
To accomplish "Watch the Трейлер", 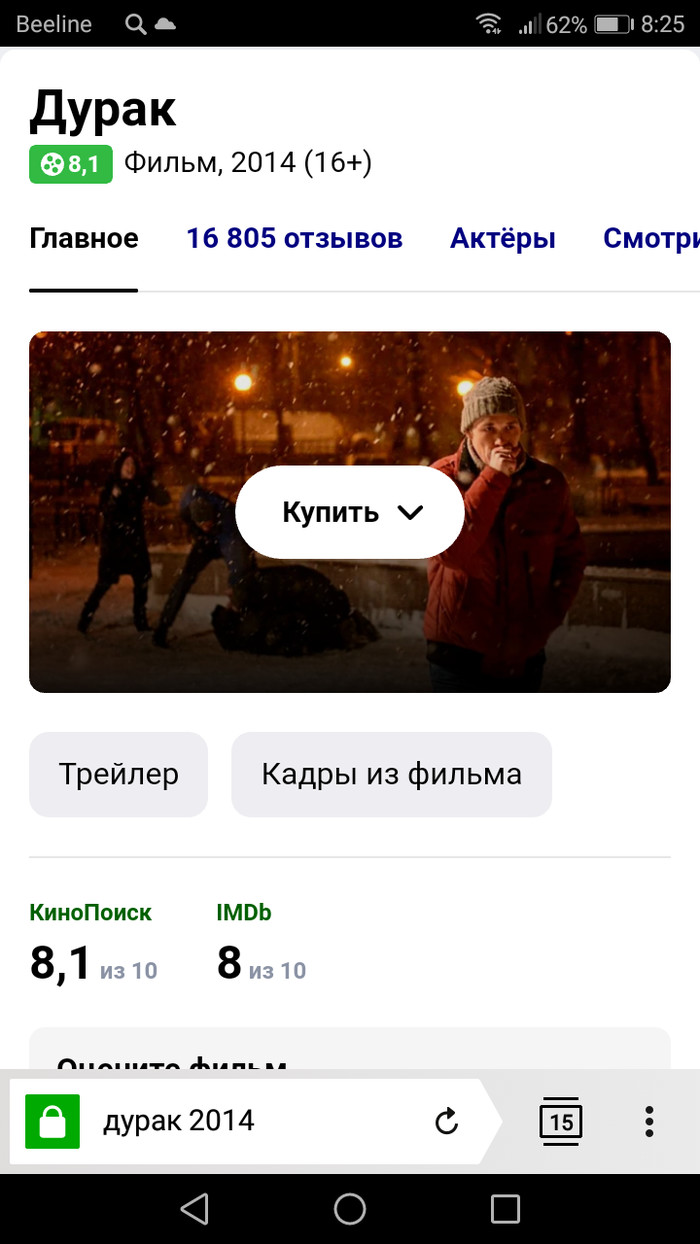I will 118,774.
